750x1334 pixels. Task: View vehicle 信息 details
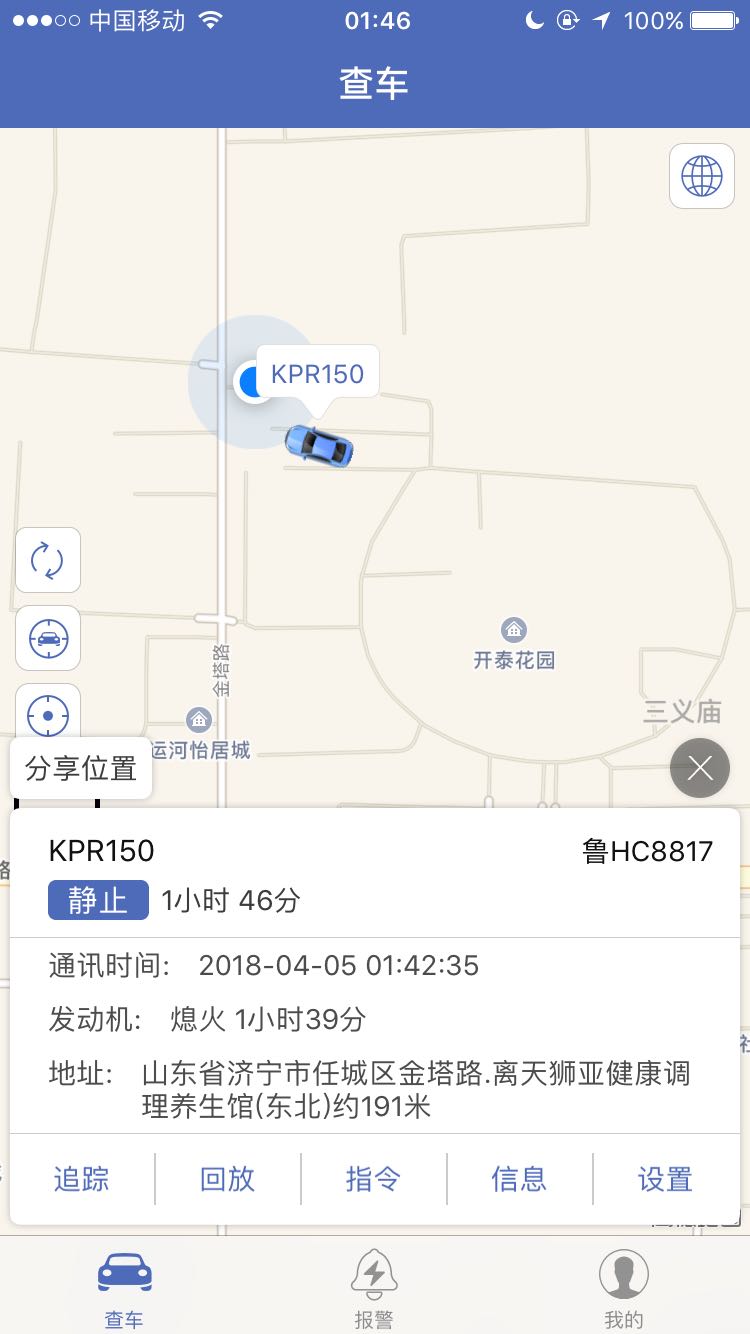point(519,1179)
